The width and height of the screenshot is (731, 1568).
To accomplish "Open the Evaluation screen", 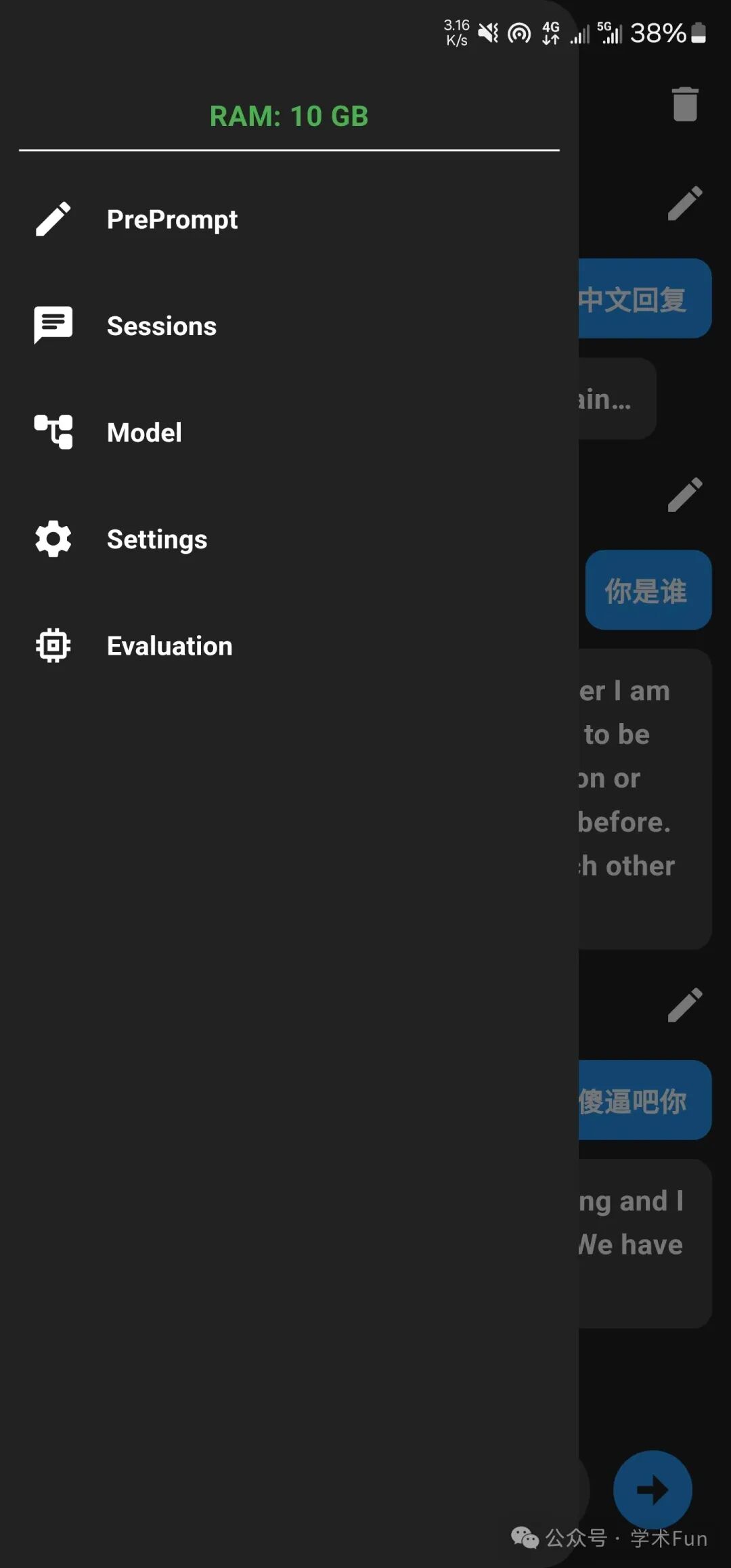I will 169,646.
